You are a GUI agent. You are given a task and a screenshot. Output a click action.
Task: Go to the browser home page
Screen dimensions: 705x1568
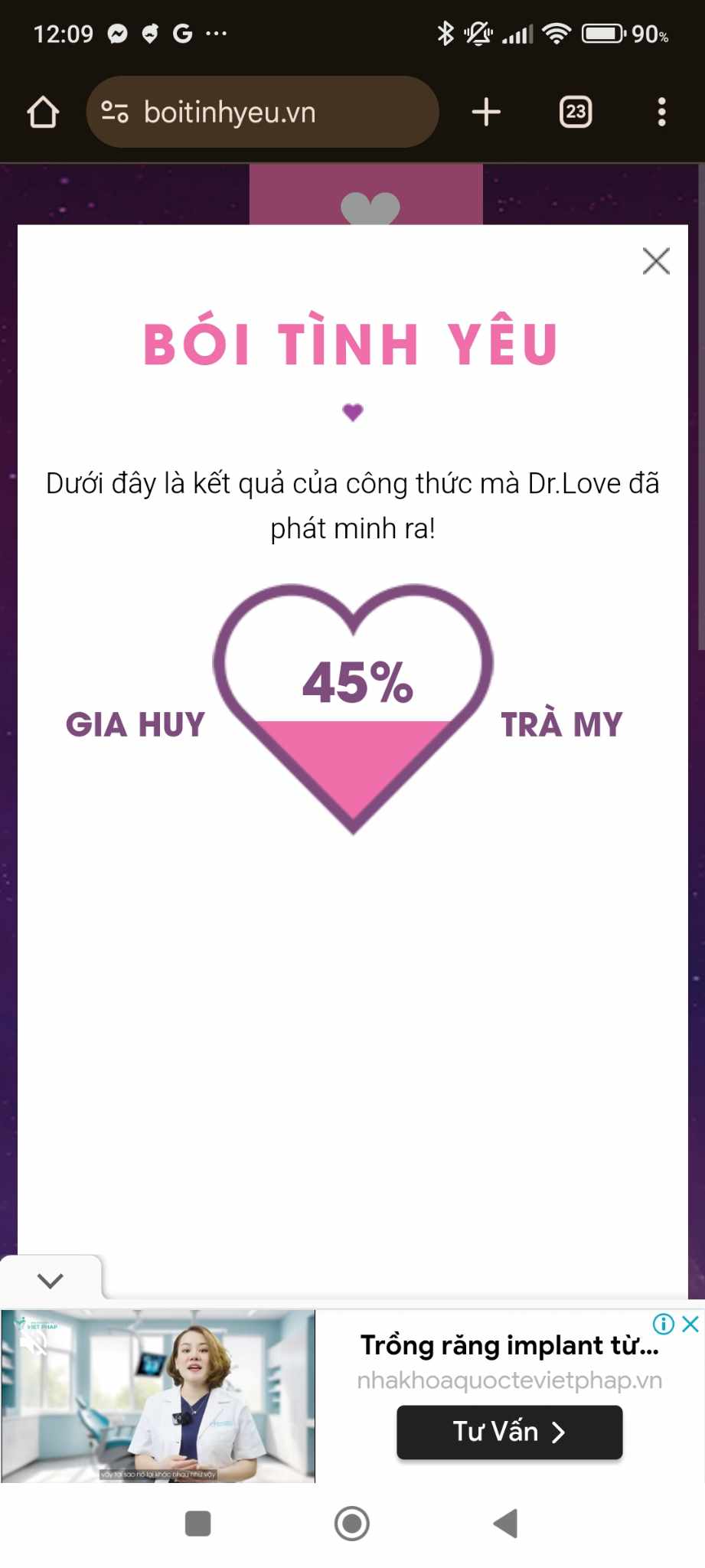click(x=43, y=112)
